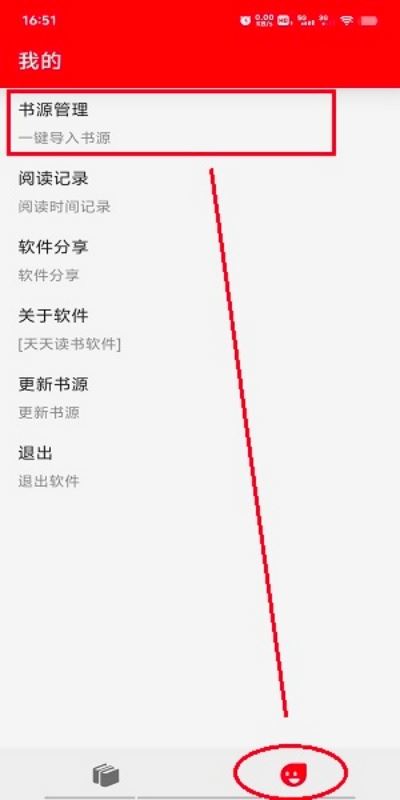This screenshot has width=400, height=800.
Task: Select 软件分享 to share the app
Action: [200, 260]
